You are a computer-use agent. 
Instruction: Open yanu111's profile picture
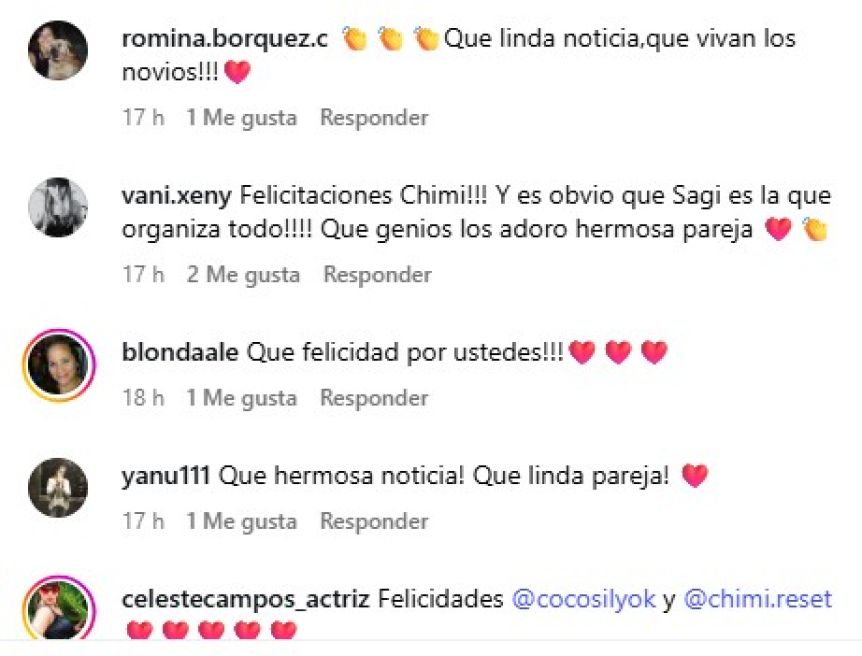tap(58, 488)
